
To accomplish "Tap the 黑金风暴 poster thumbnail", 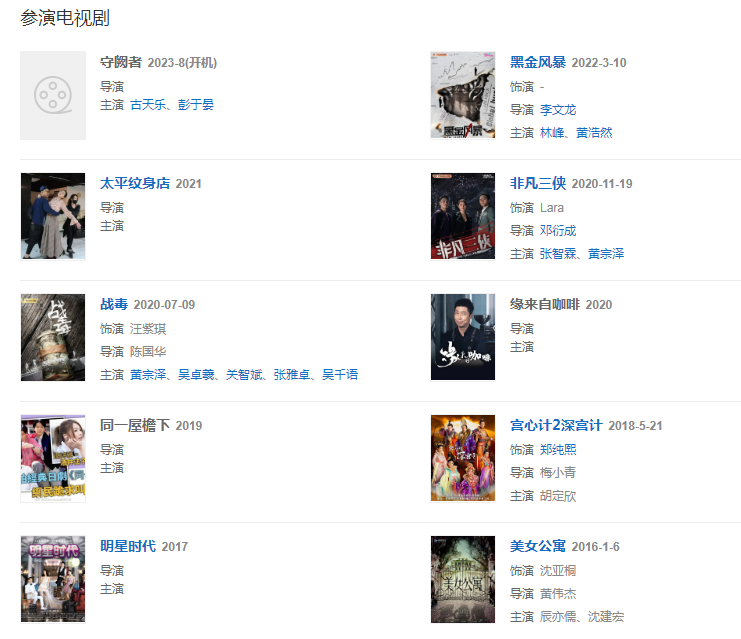I will tap(463, 95).
